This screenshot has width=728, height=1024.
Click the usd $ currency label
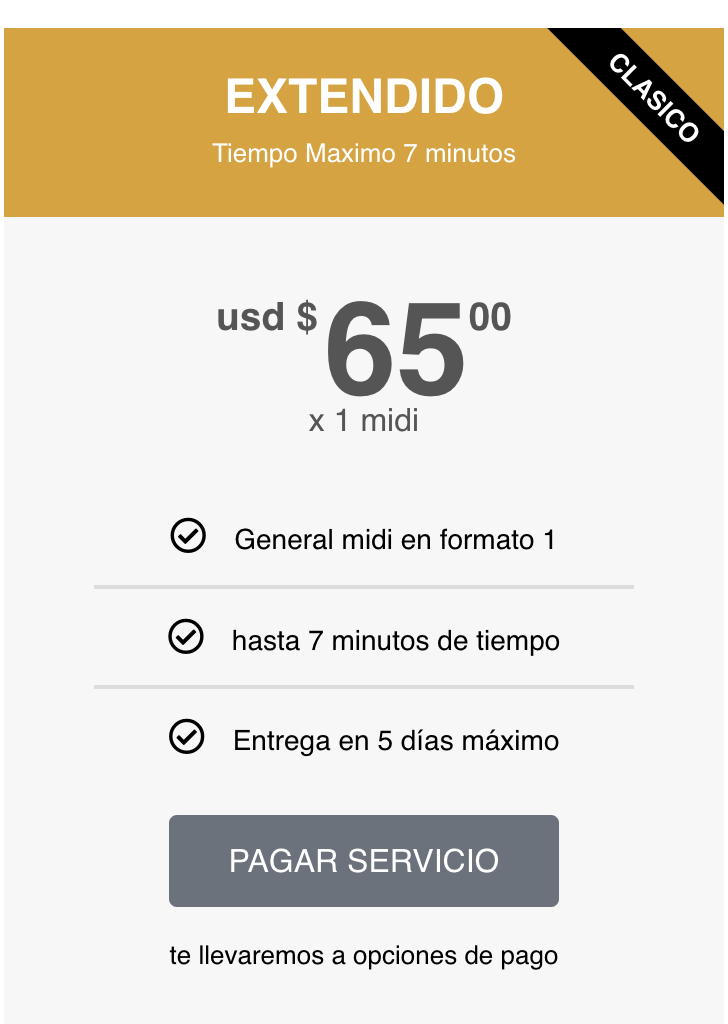pyautogui.click(x=267, y=318)
